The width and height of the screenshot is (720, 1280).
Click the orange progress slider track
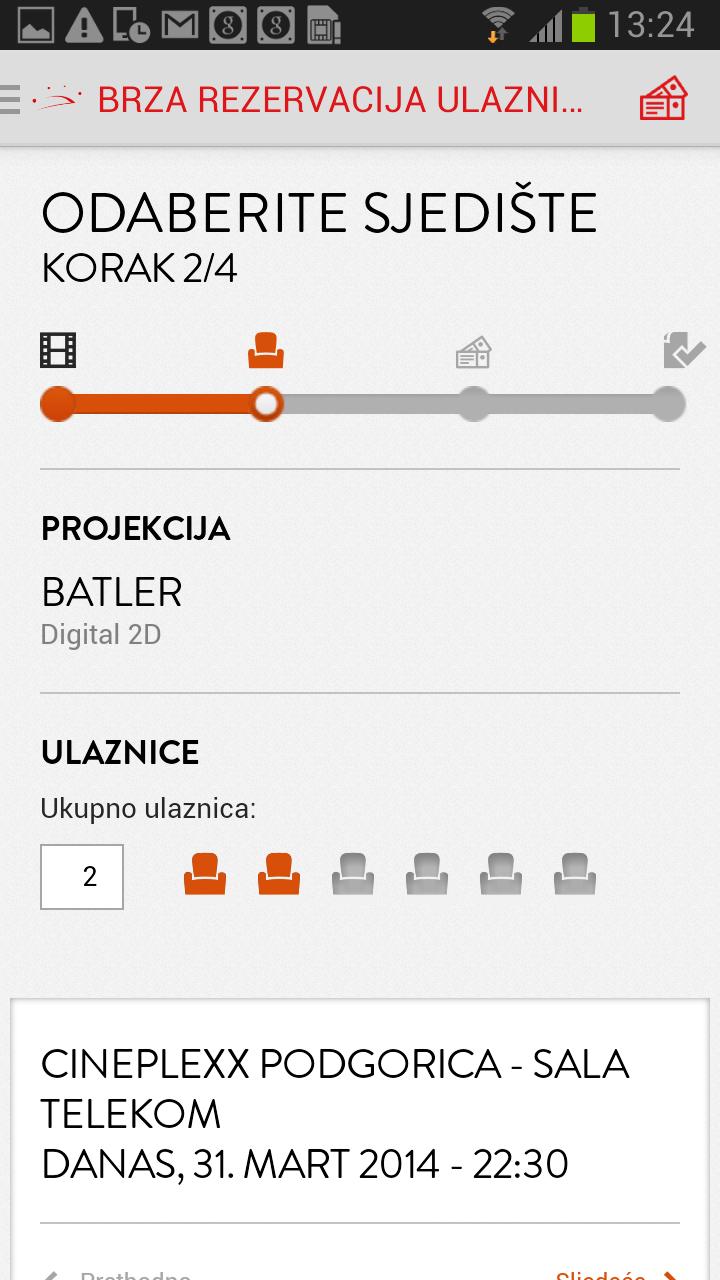[x=160, y=405]
